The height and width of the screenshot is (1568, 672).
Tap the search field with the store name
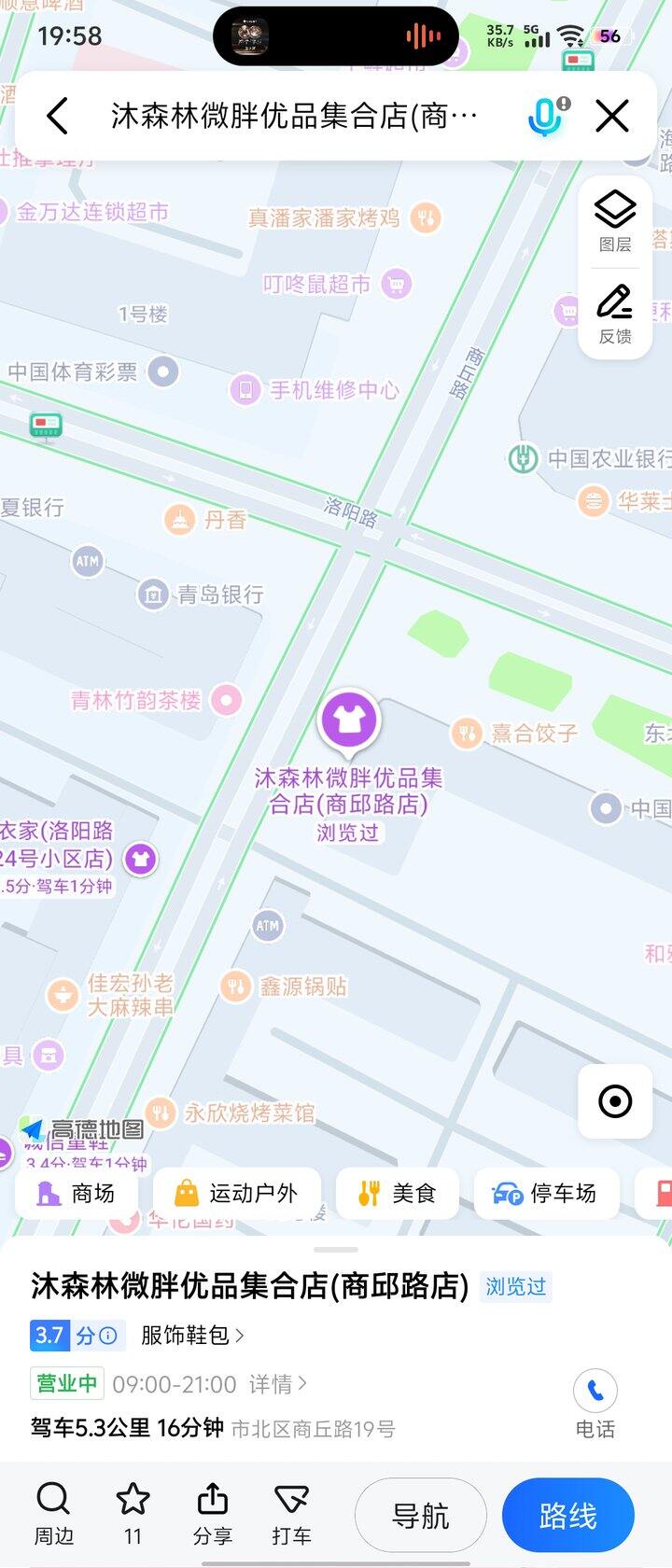pos(294,117)
